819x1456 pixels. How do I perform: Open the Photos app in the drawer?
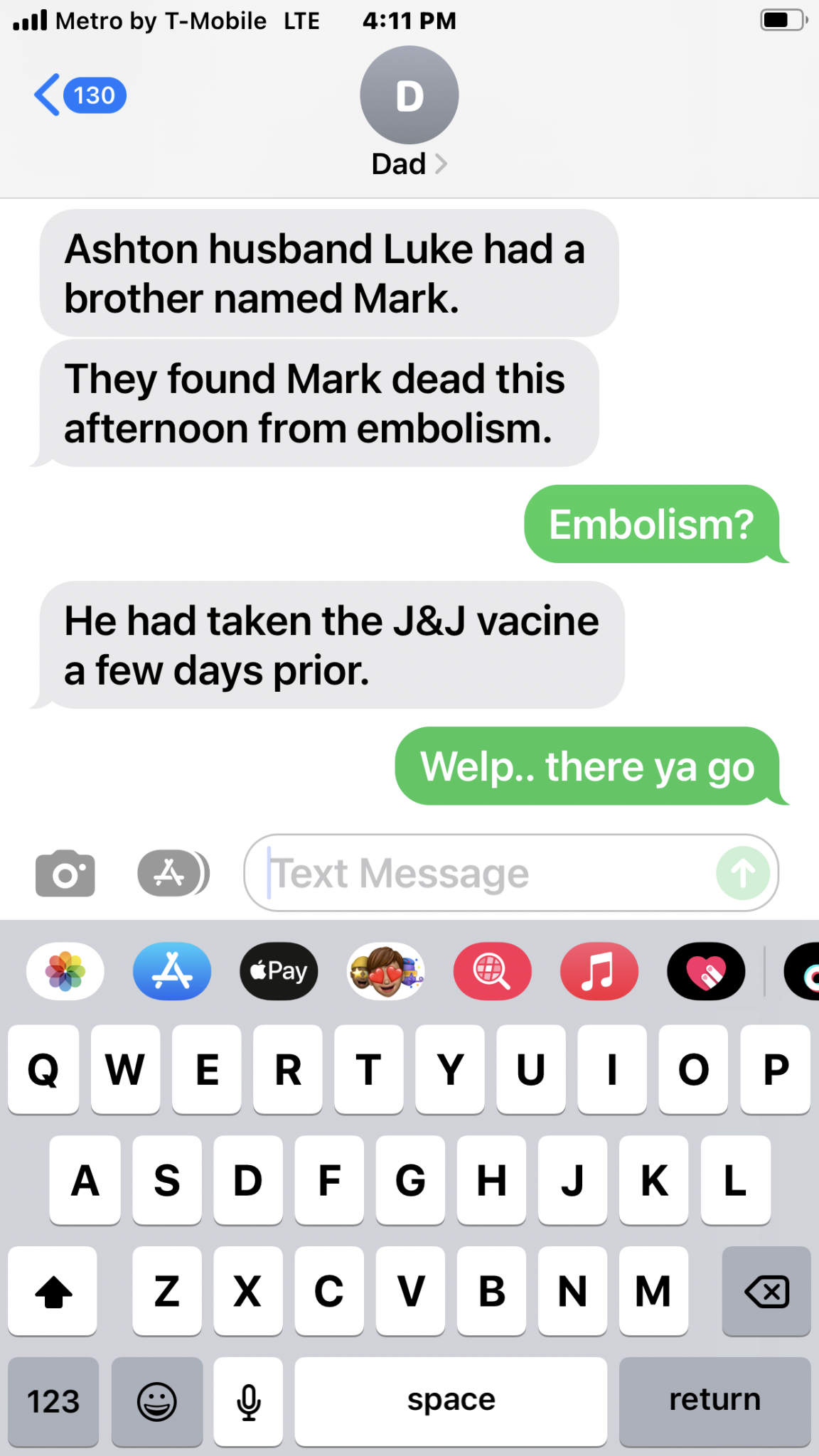65,971
